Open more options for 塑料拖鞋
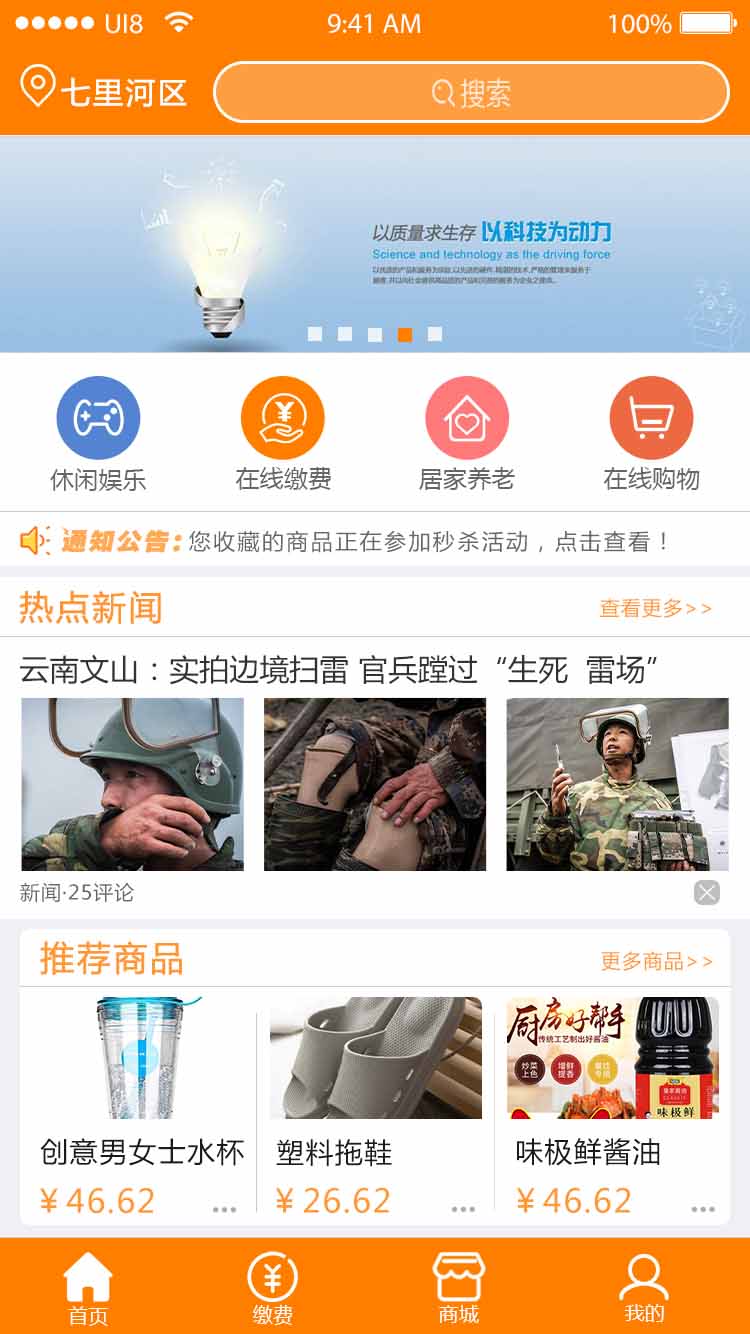 (463, 1209)
